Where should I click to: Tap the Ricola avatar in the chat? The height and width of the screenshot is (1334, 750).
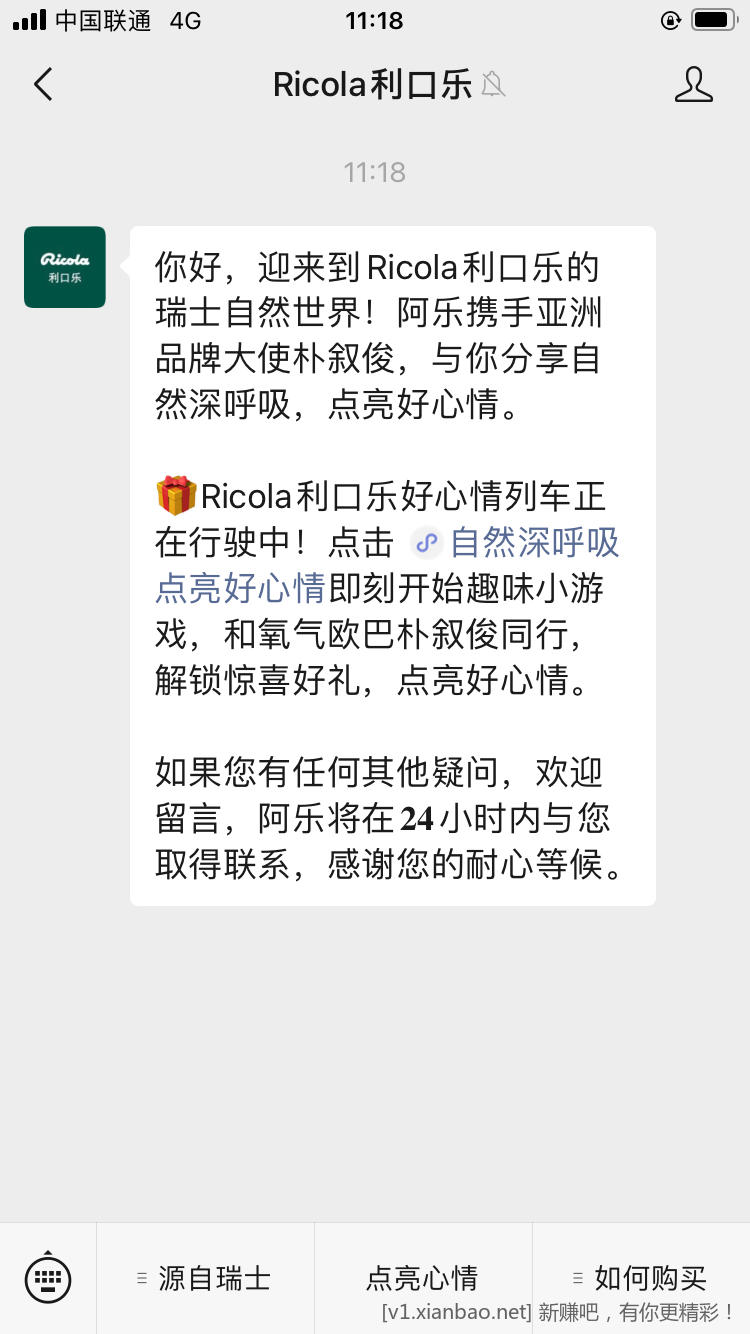point(65,267)
